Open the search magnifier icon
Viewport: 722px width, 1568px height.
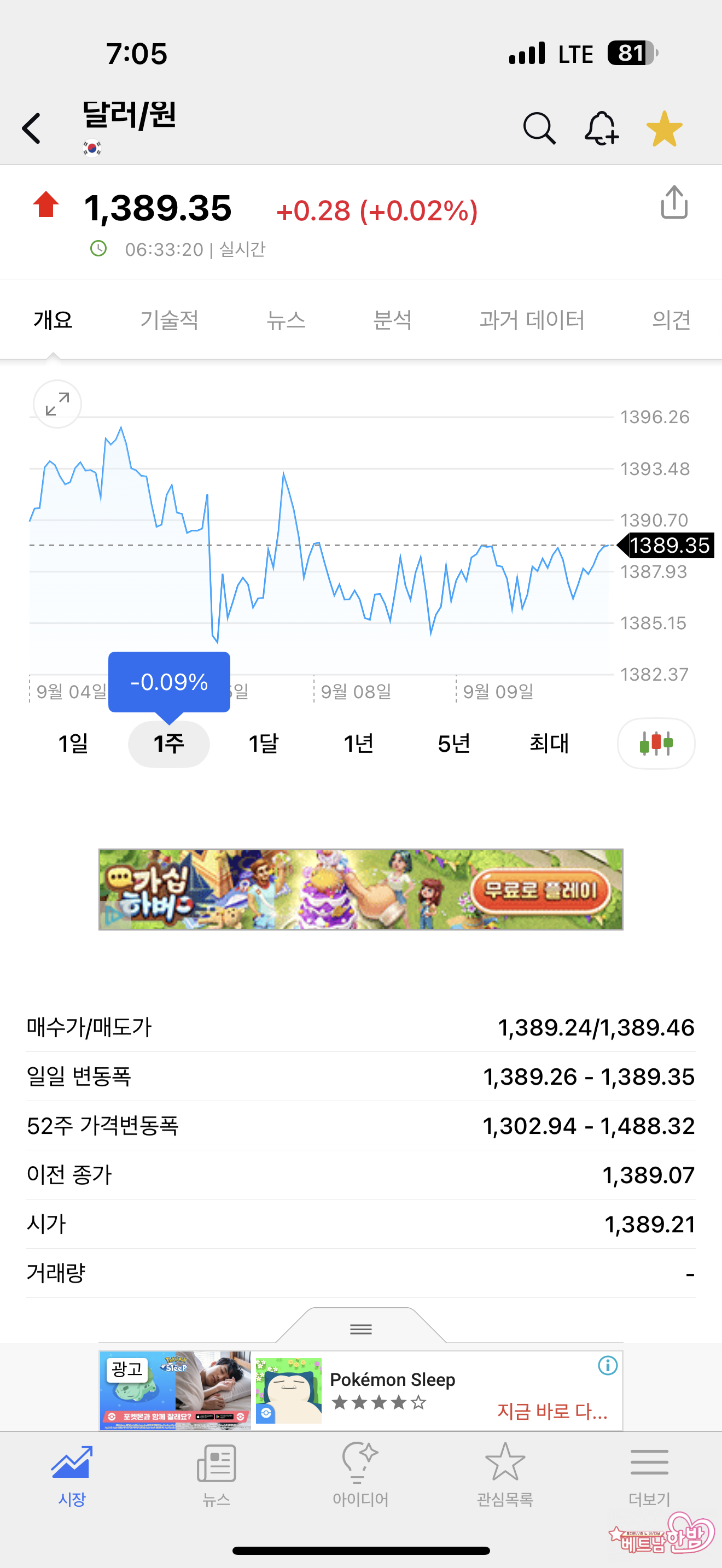pos(539,128)
